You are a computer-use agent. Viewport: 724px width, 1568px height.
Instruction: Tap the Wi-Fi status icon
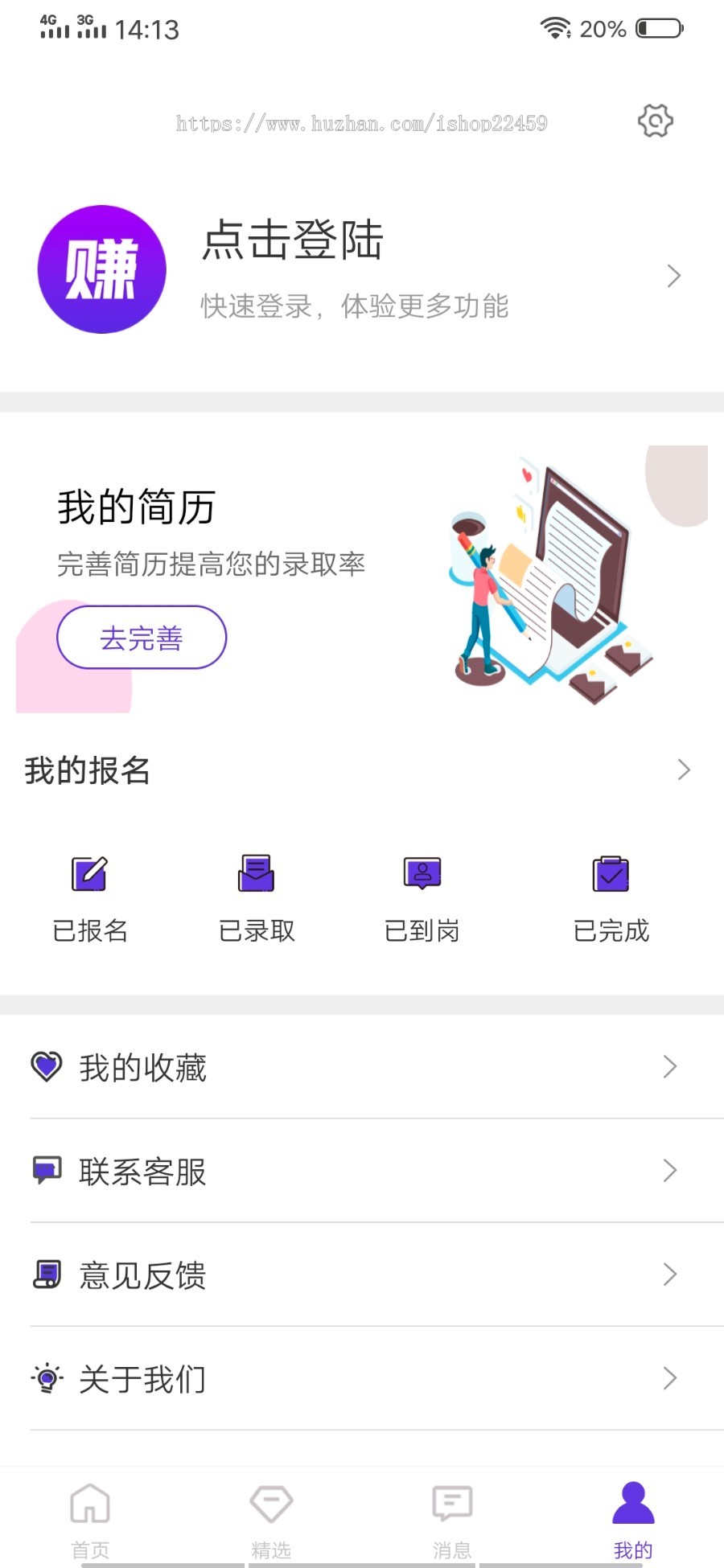point(557,27)
